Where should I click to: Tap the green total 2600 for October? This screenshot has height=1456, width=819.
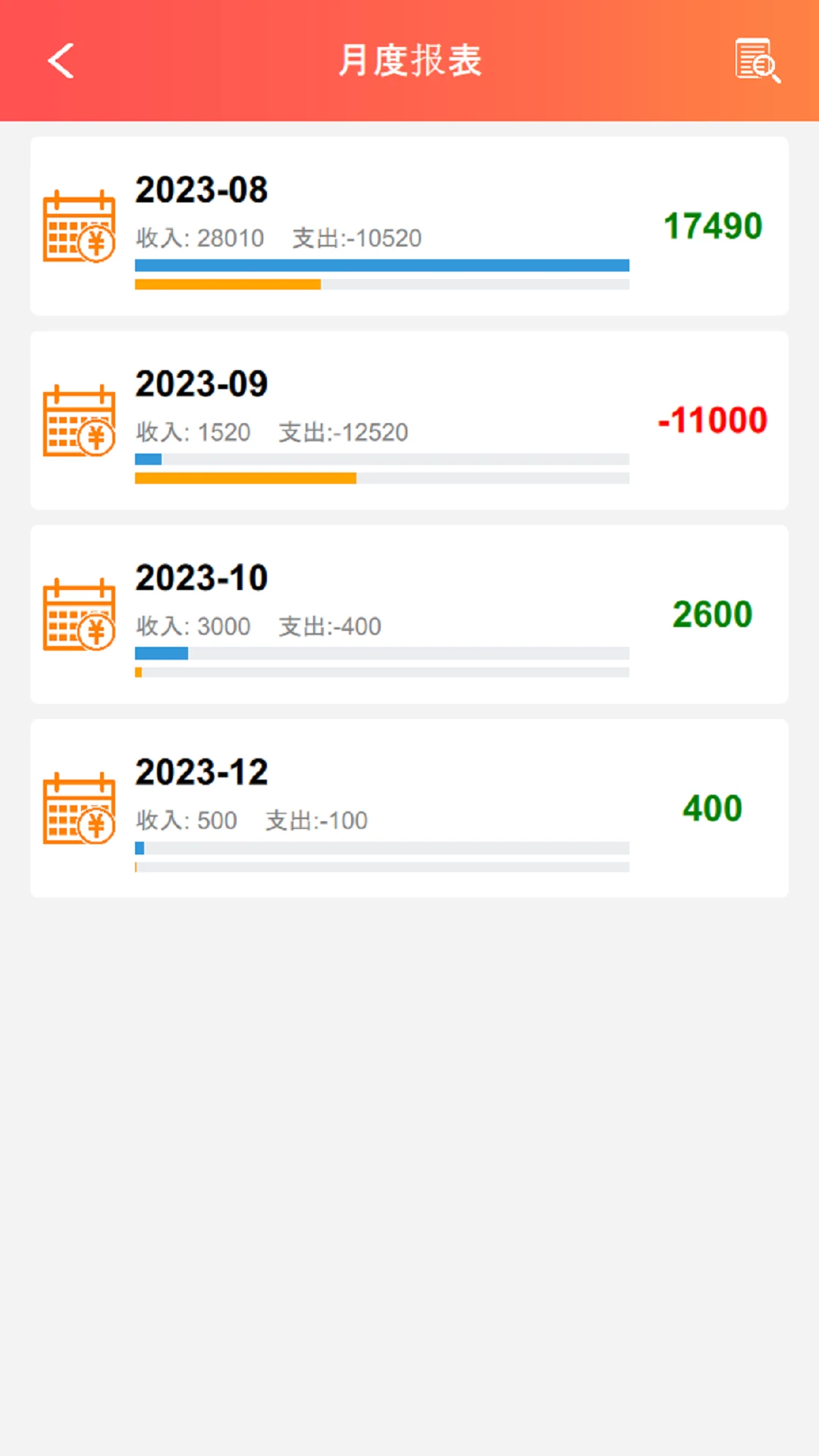[713, 613]
